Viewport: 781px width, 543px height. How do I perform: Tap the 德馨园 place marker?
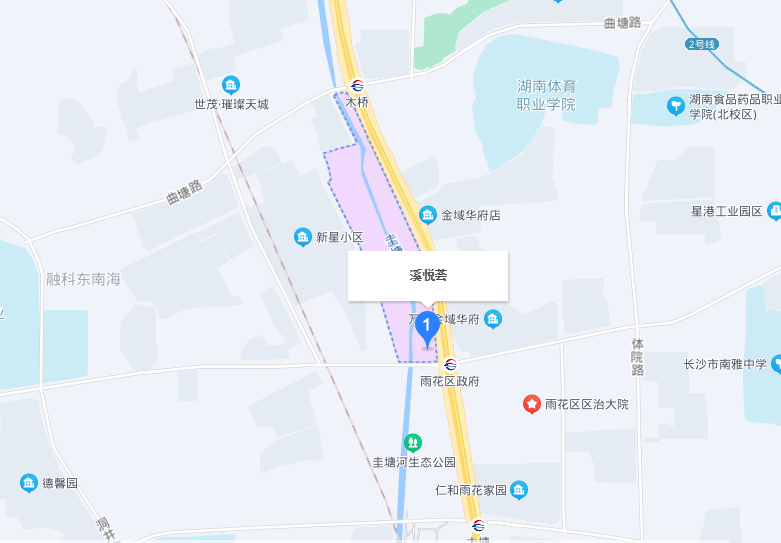tap(28, 483)
